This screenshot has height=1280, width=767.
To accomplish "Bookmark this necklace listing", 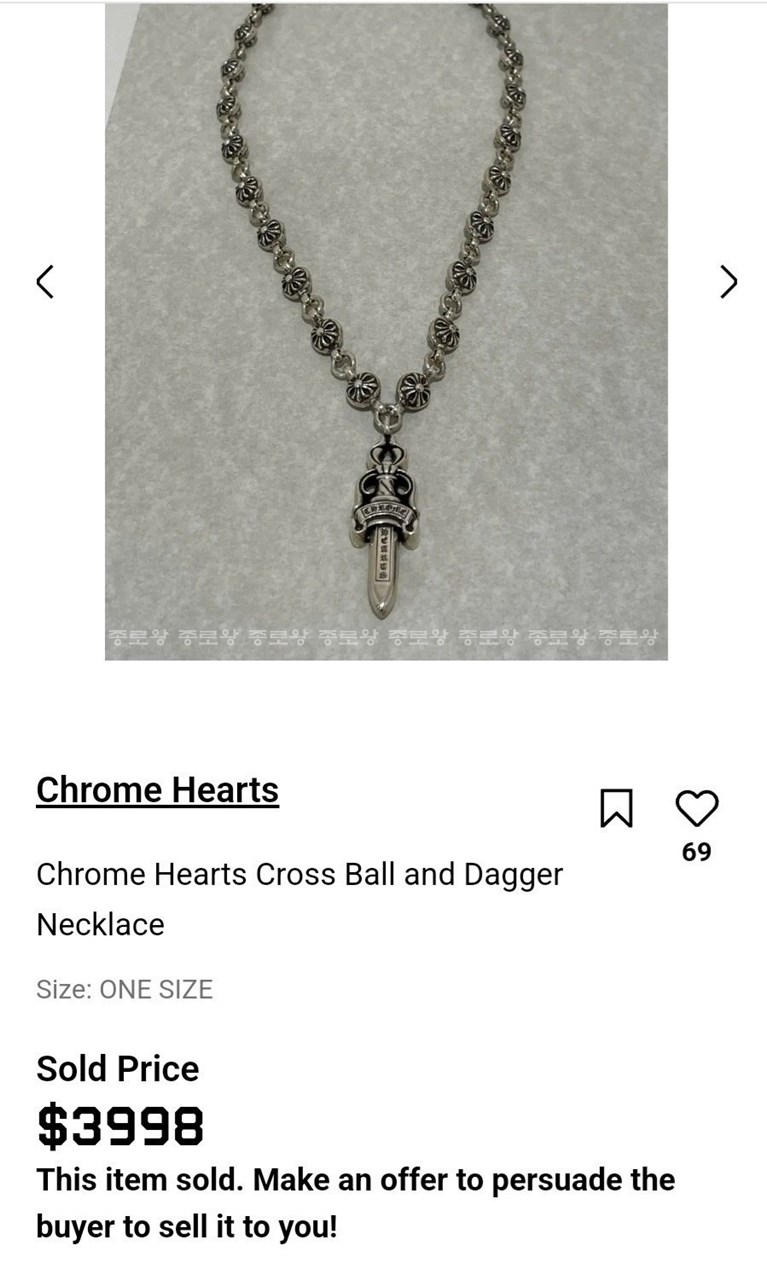I will pos(616,808).
